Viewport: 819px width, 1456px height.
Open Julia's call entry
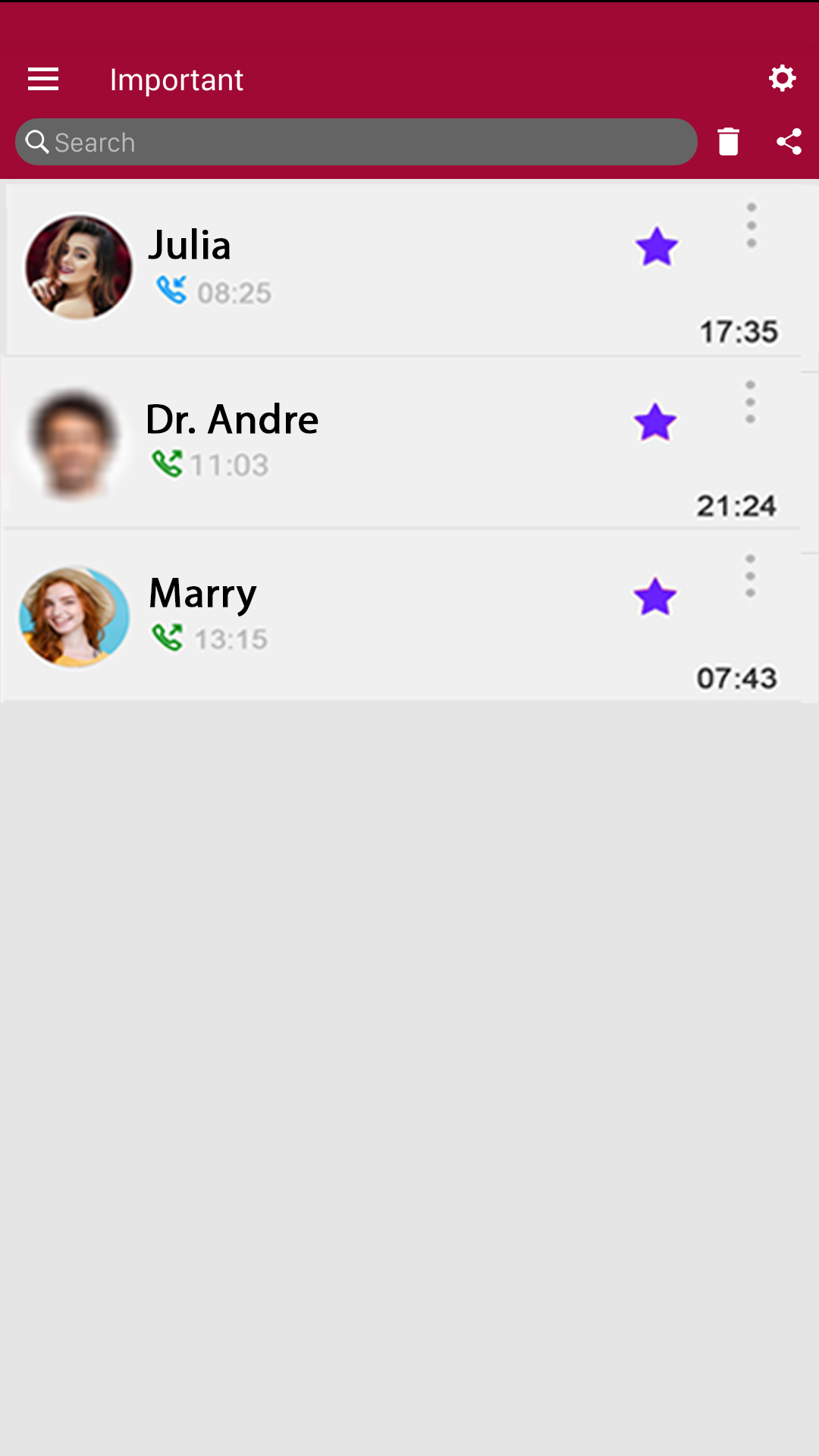click(x=379, y=270)
